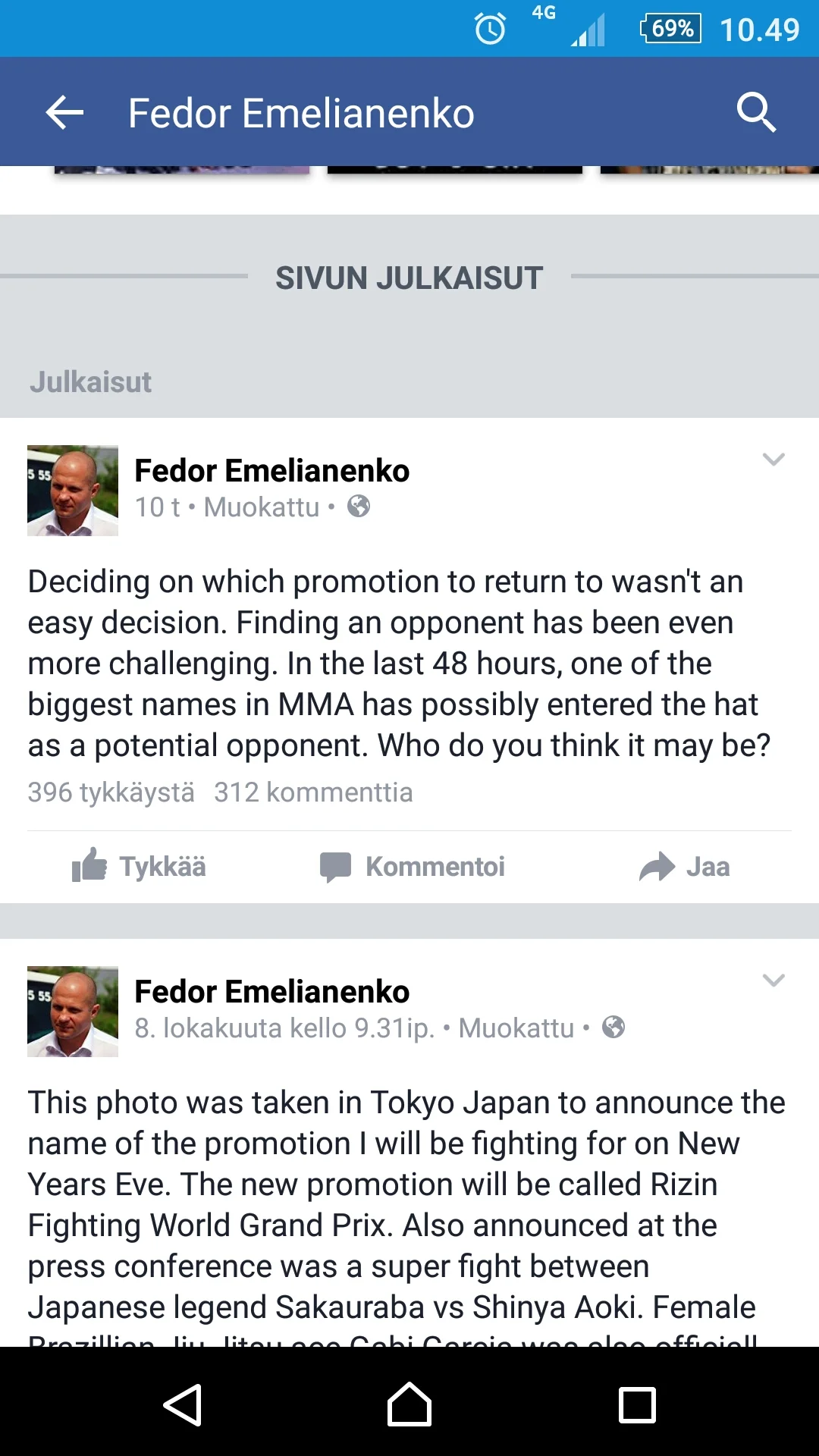The height and width of the screenshot is (1456, 819).
Task: Open the options chevron on the first post
Action: [x=774, y=459]
